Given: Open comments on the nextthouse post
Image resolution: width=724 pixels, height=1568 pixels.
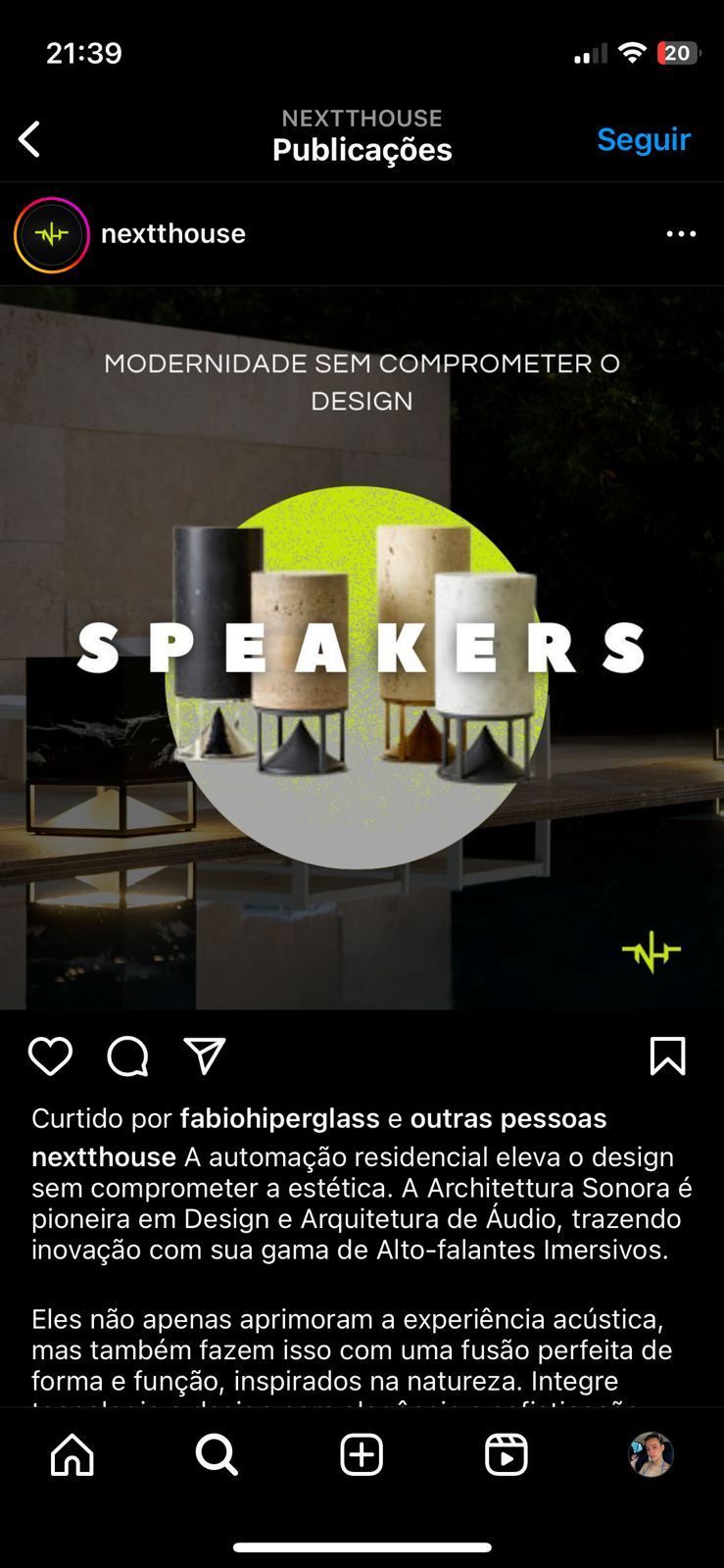Looking at the screenshot, I should pyautogui.click(x=127, y=1056).
